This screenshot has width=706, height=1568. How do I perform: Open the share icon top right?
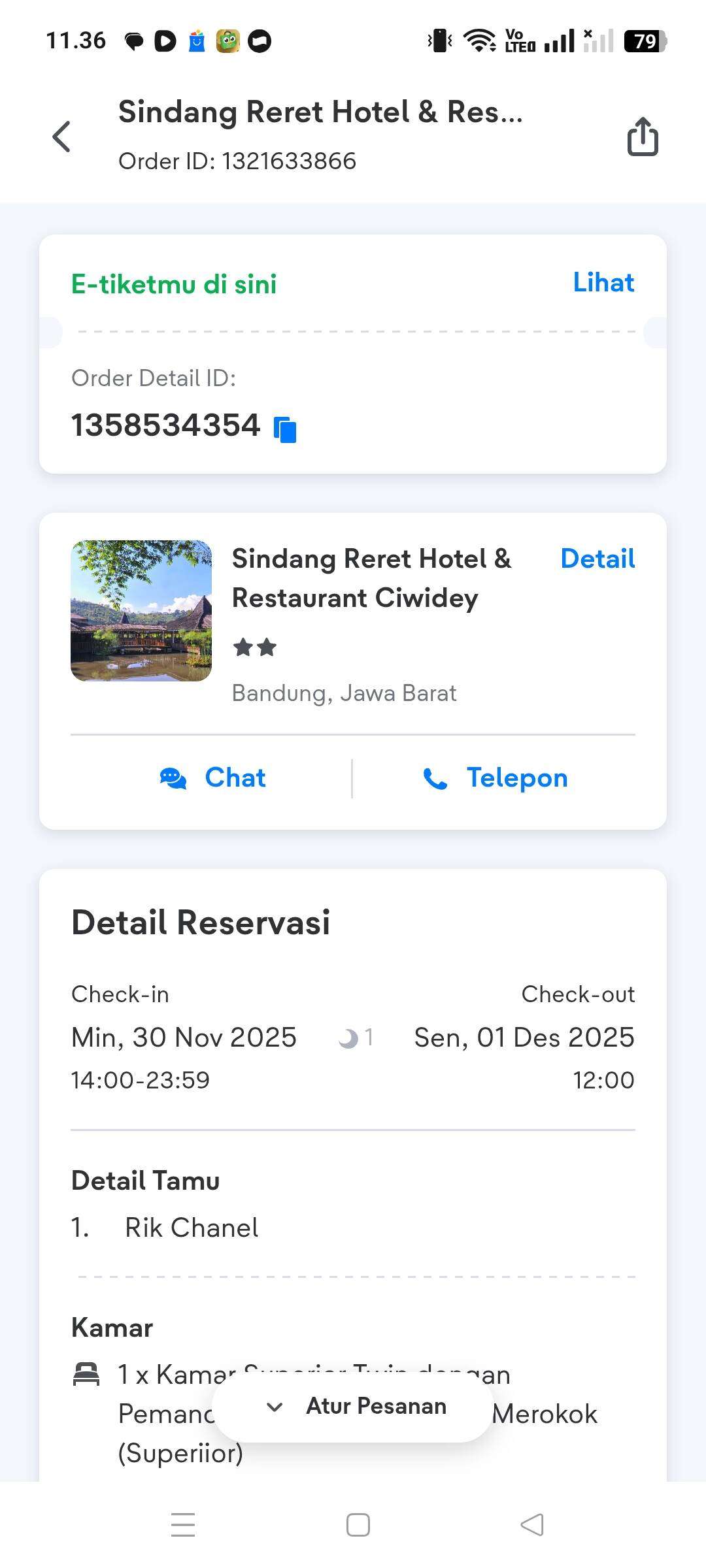click(x=642, y=137)
